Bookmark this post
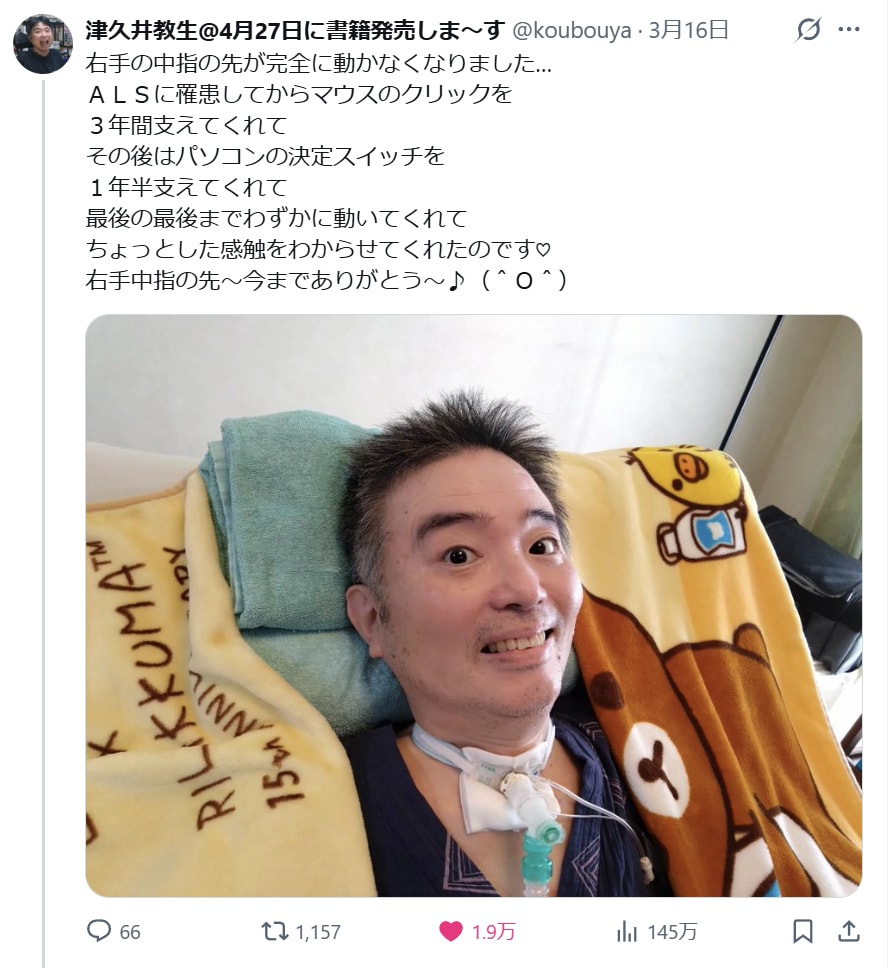 [x=802, y=931]
